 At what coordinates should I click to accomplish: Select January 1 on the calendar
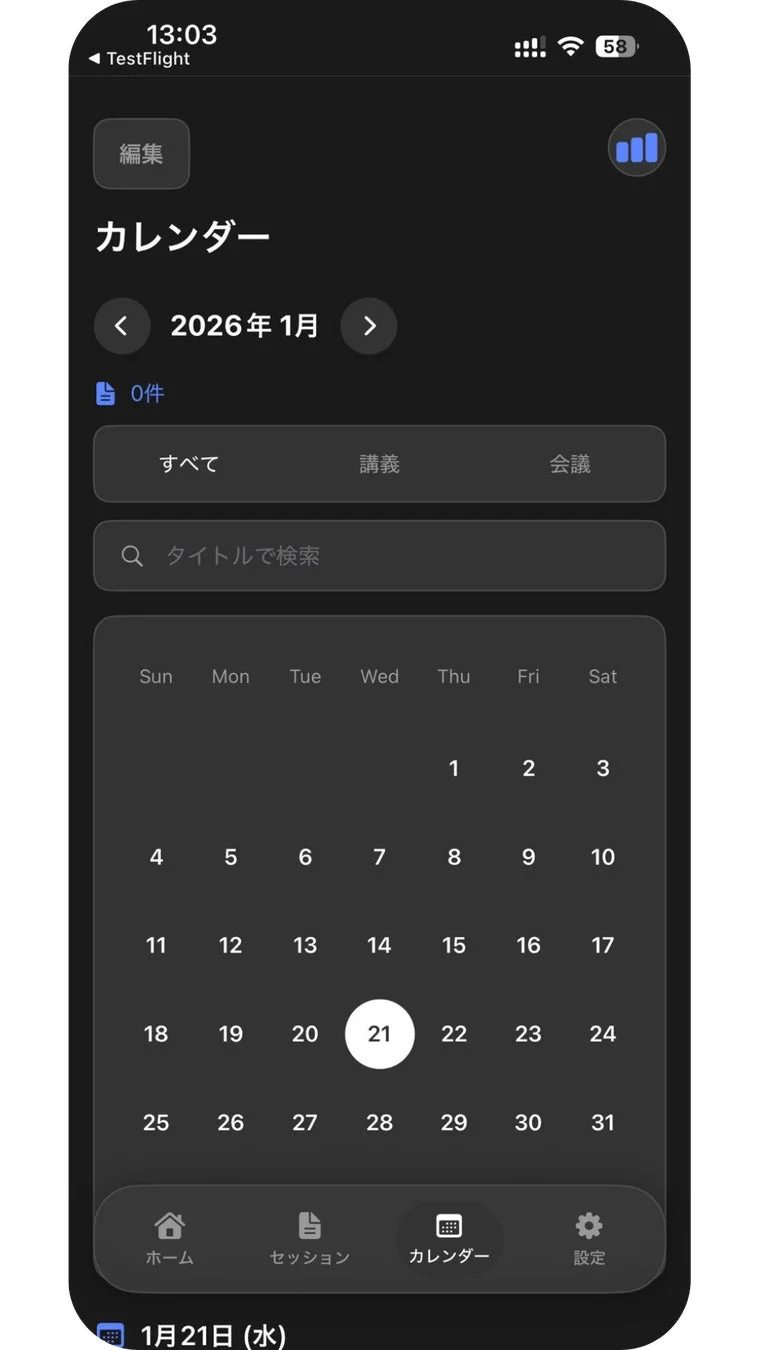[x=454, y=768]
